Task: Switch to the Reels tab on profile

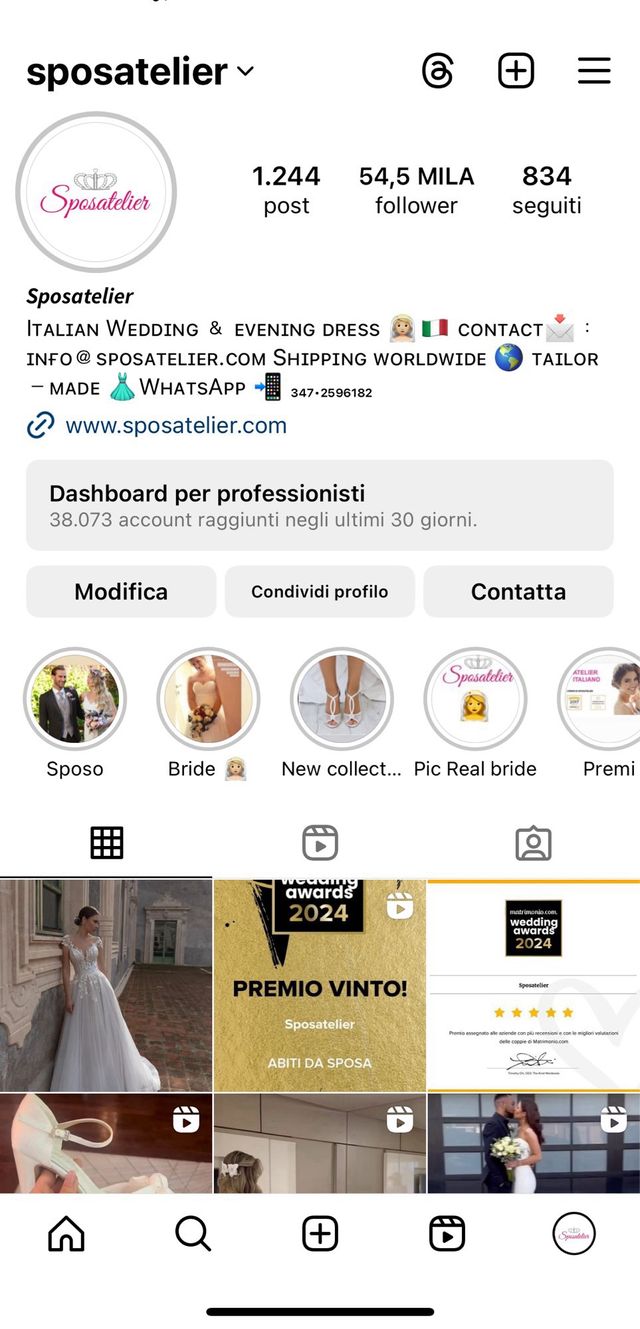Action: [x=320, y=843]
